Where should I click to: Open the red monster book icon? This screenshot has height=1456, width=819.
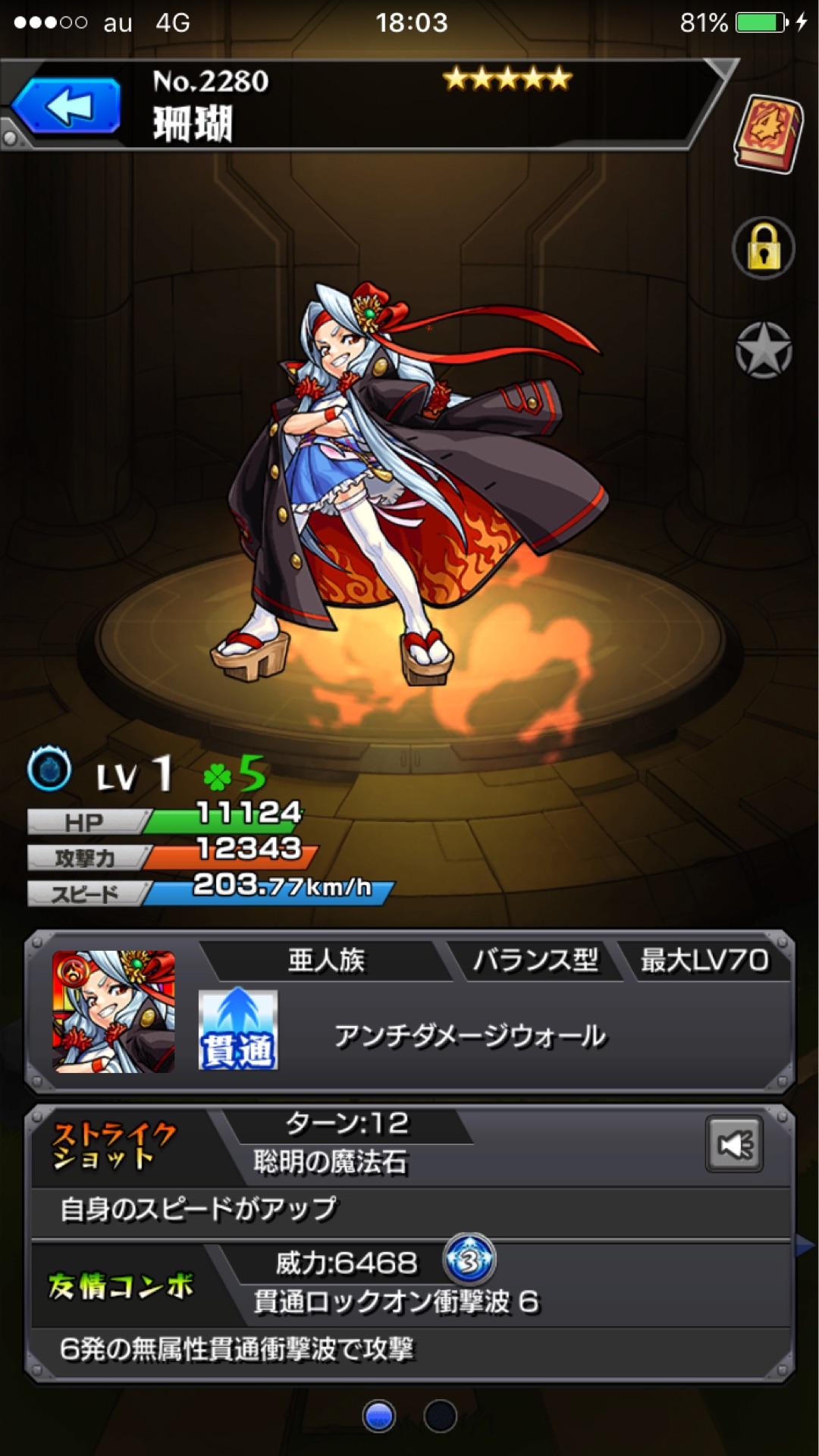(x=767, y=133)
